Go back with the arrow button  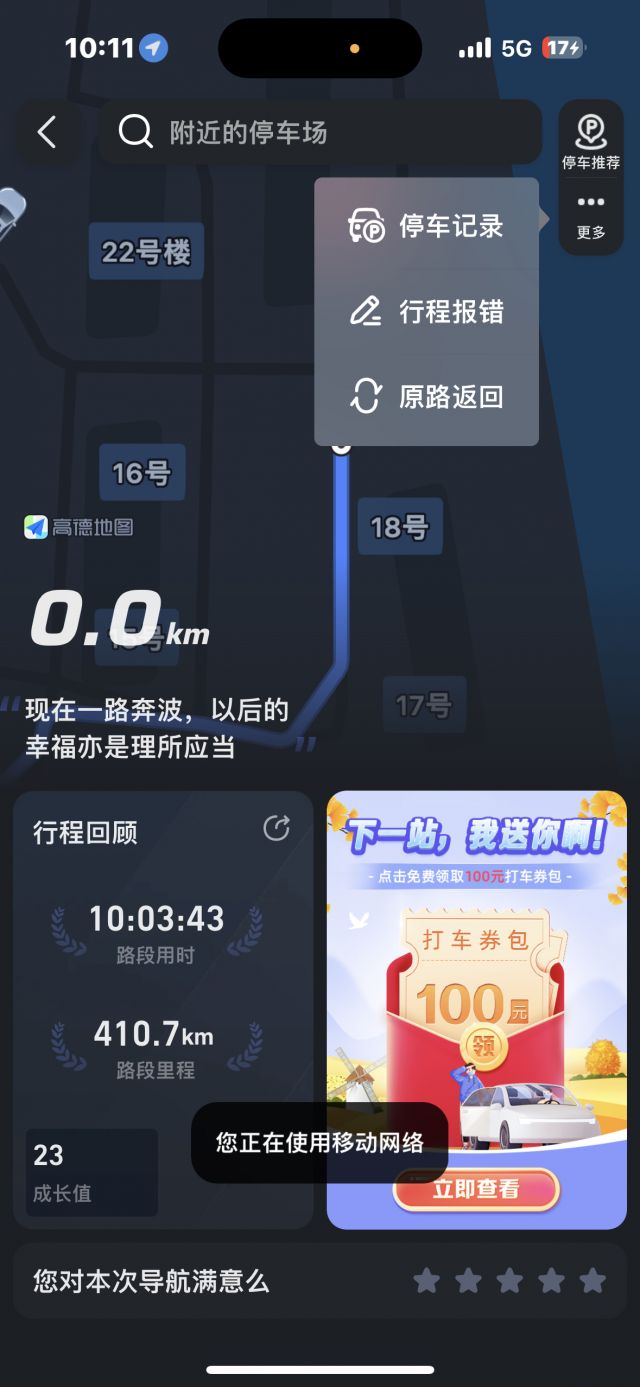coord(47,132)
